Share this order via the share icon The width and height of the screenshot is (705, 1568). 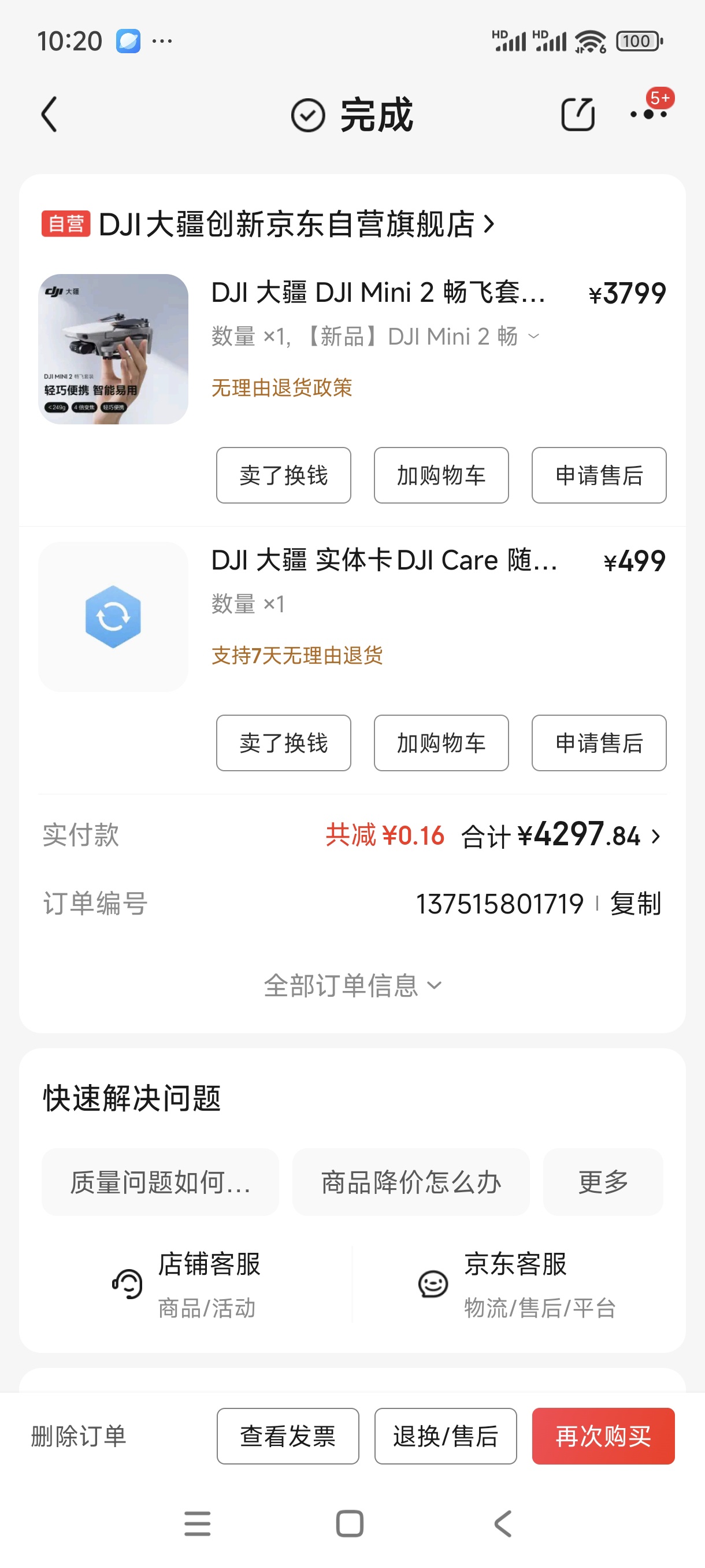click(x=577, y=114)
